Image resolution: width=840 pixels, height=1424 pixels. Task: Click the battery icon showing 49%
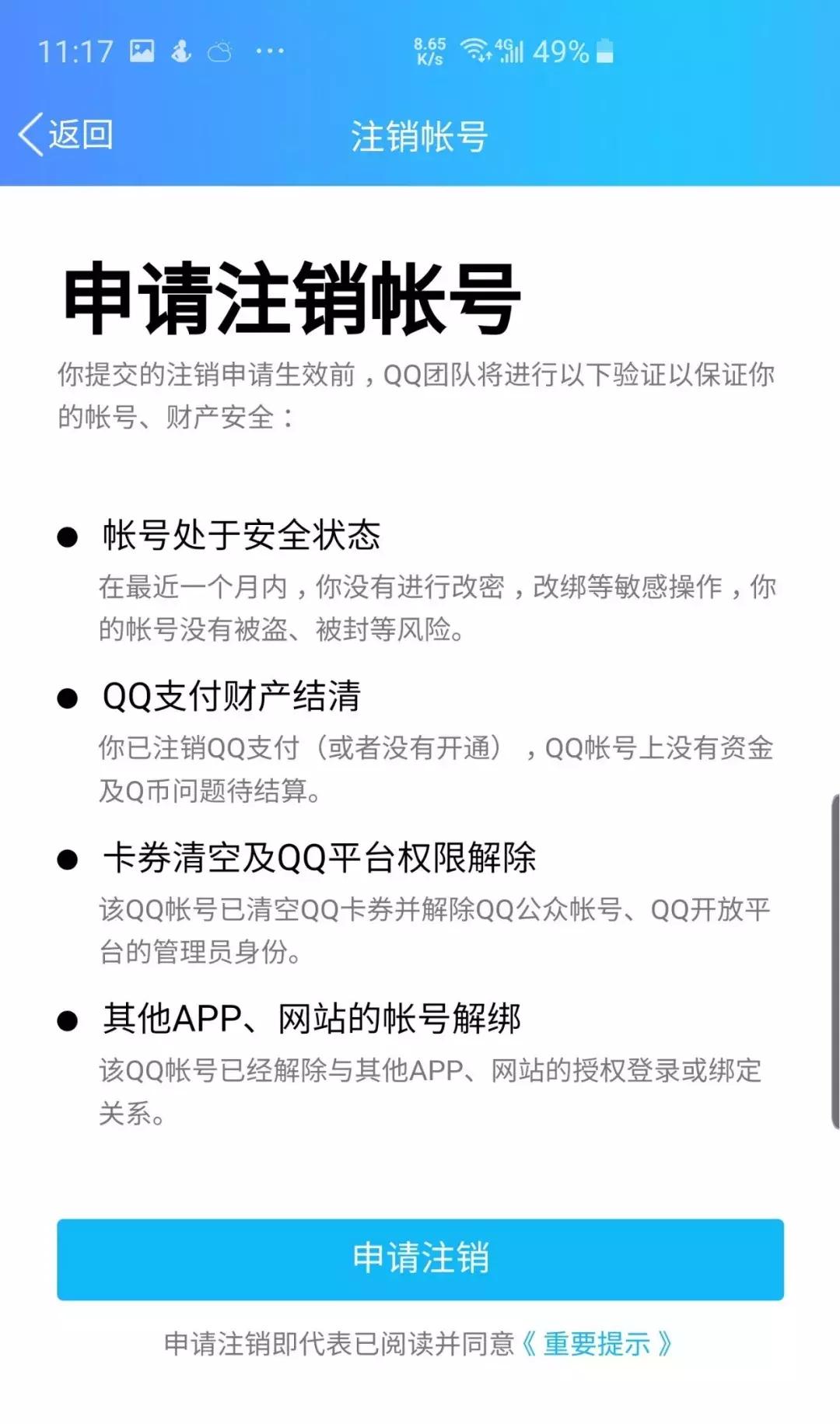pyautogui.click(x=603, y=50)
